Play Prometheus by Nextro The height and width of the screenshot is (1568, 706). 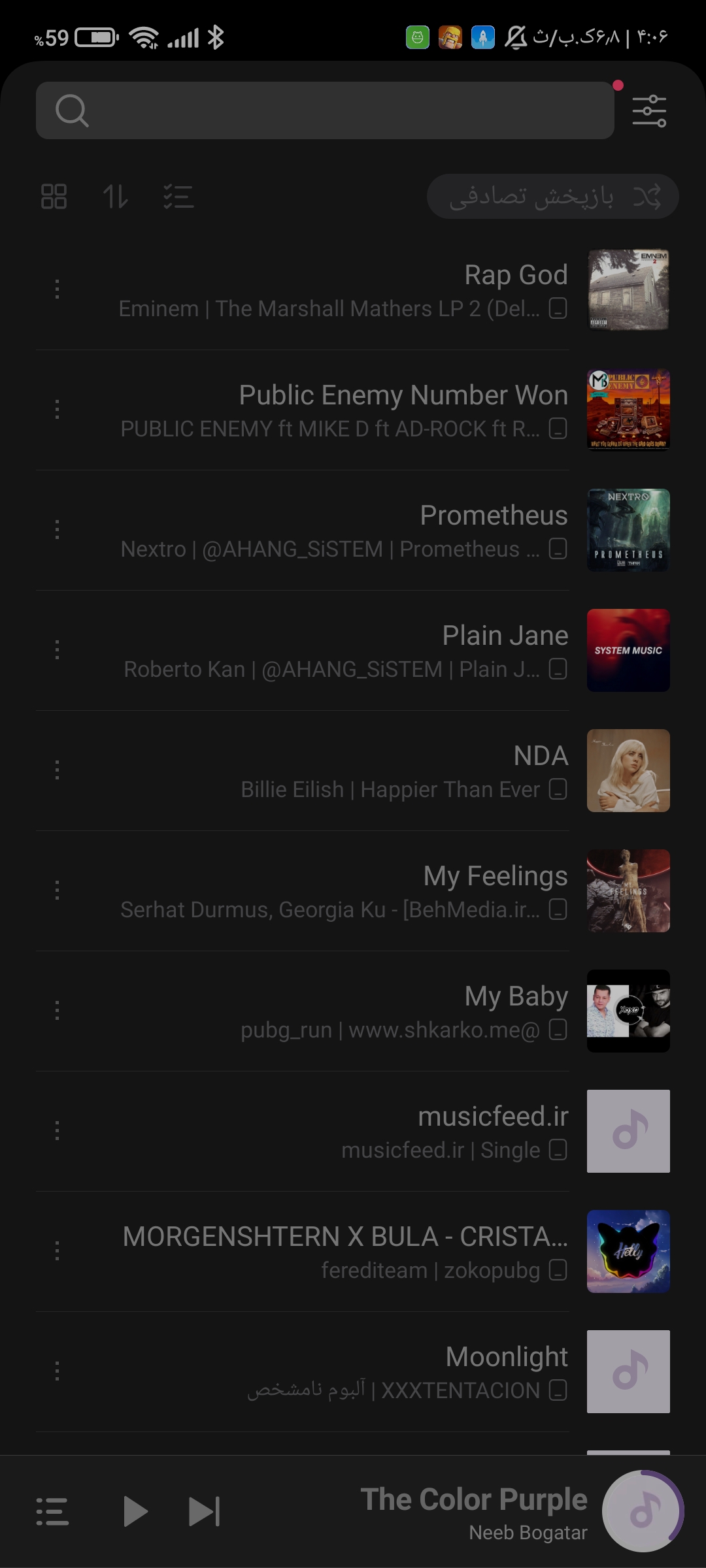click(392, 530)
